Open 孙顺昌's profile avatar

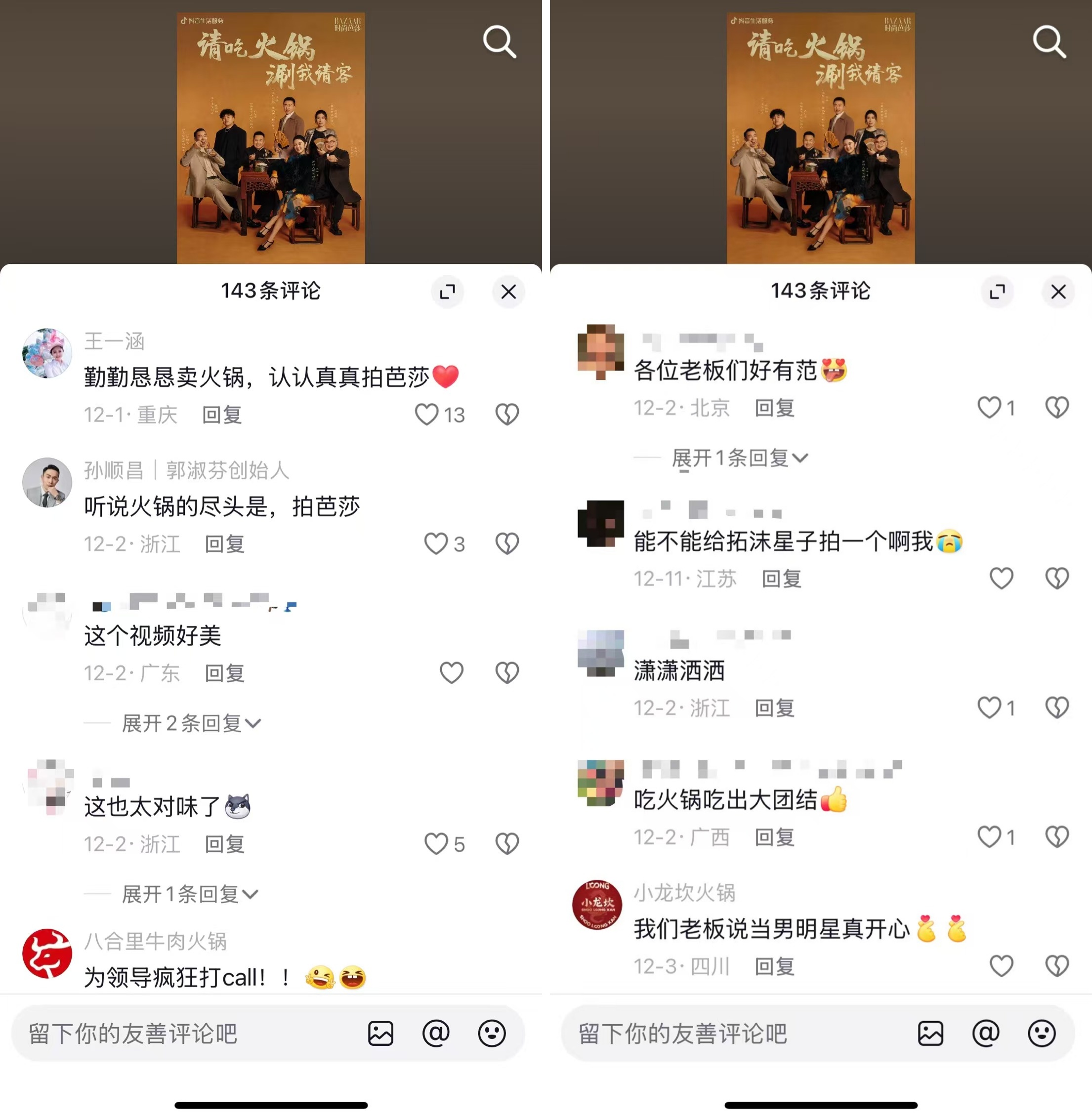pyautogui.click(x=47, y=482)
